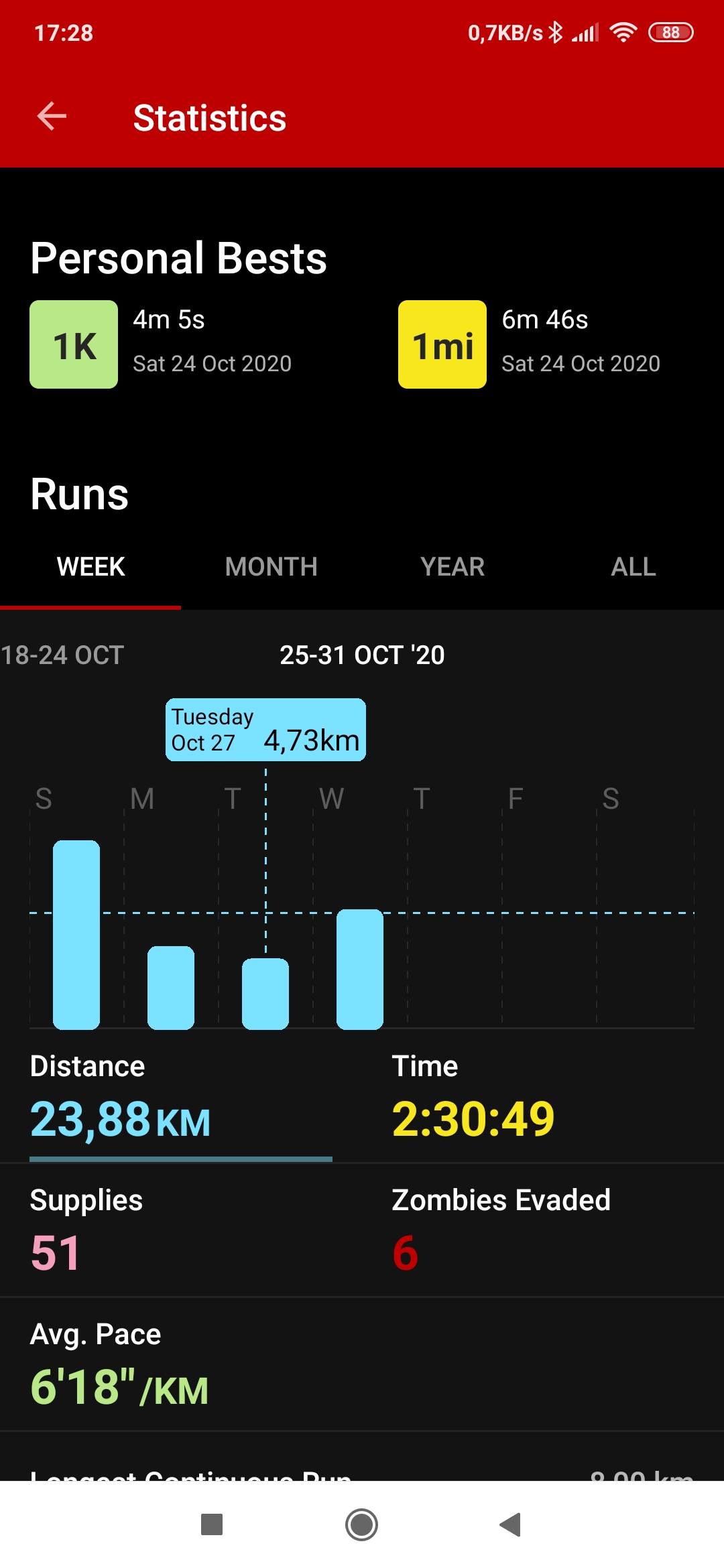Show Zombies Evaded on the chart

tap(543, 1230)
